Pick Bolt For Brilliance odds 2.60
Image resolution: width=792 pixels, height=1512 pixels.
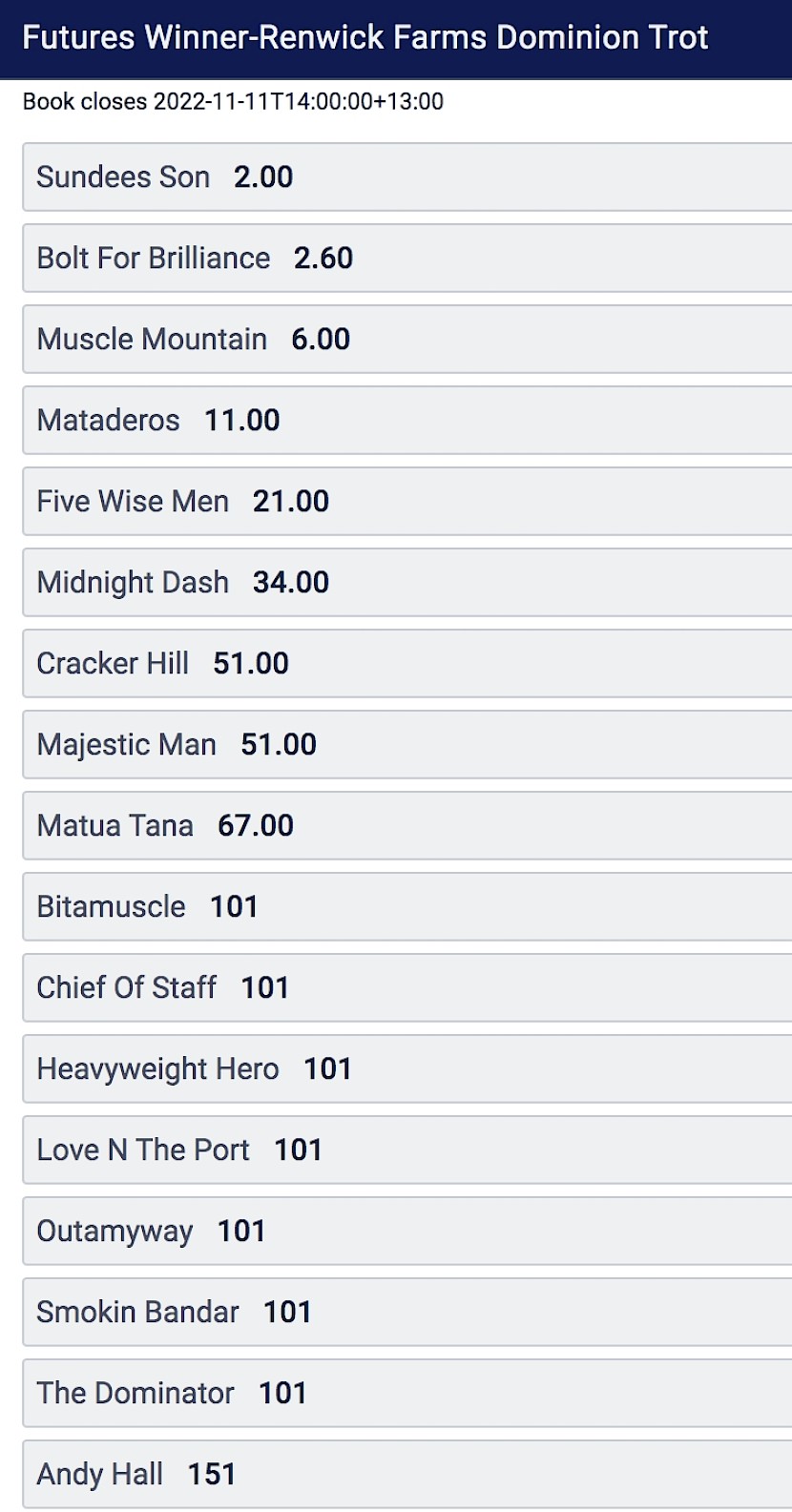(407, 258)
